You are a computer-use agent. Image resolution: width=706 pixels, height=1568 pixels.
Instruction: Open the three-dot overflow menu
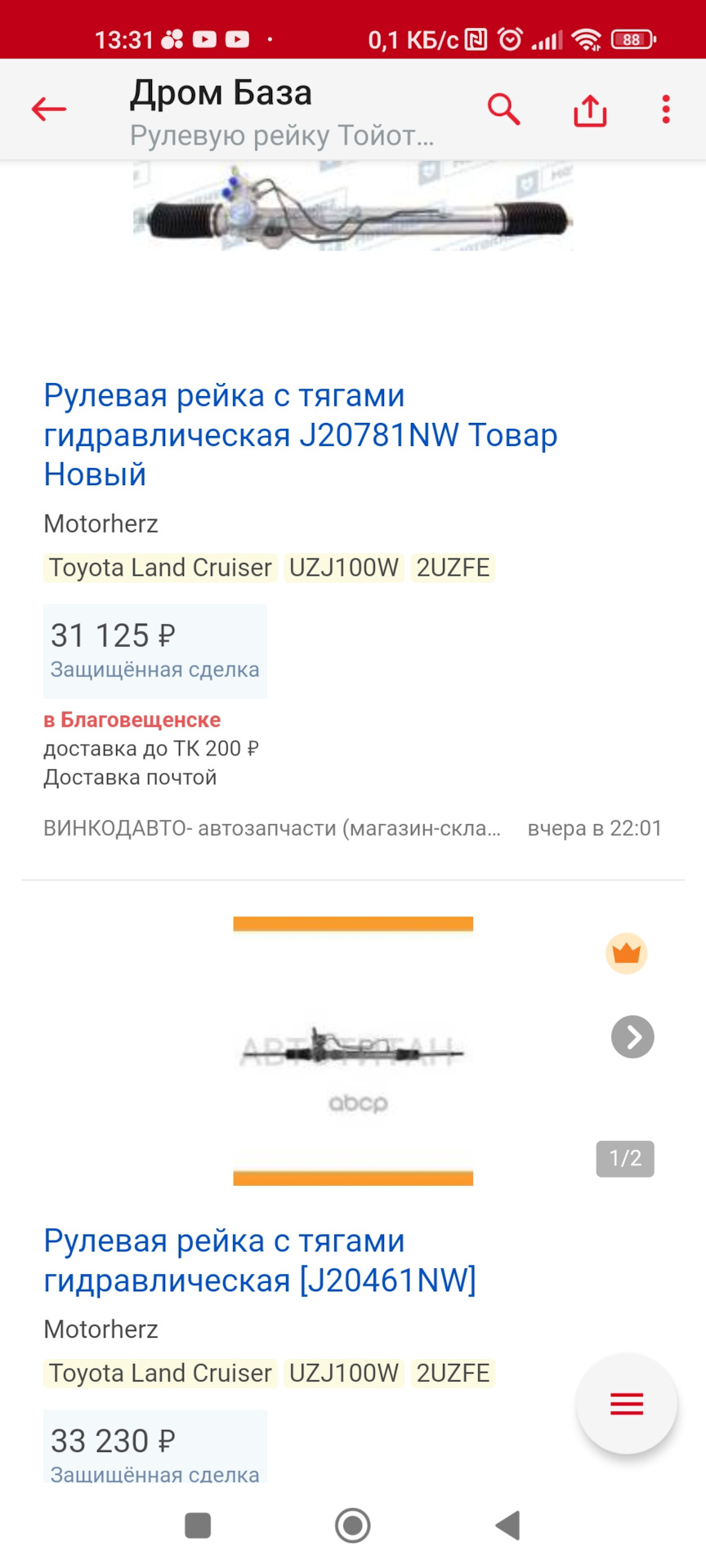(666, 109)
